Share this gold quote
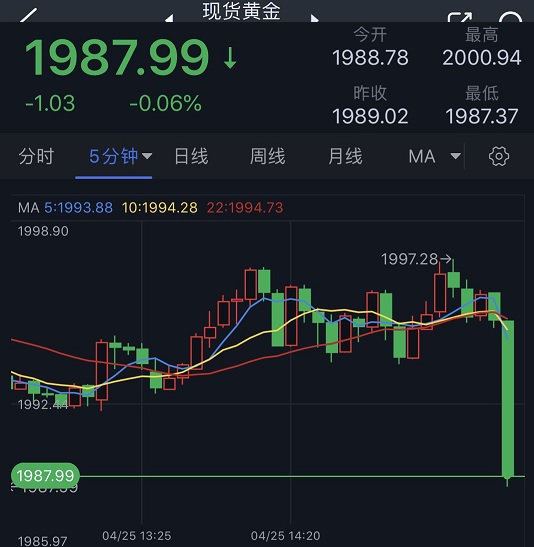 pos(460,17)
